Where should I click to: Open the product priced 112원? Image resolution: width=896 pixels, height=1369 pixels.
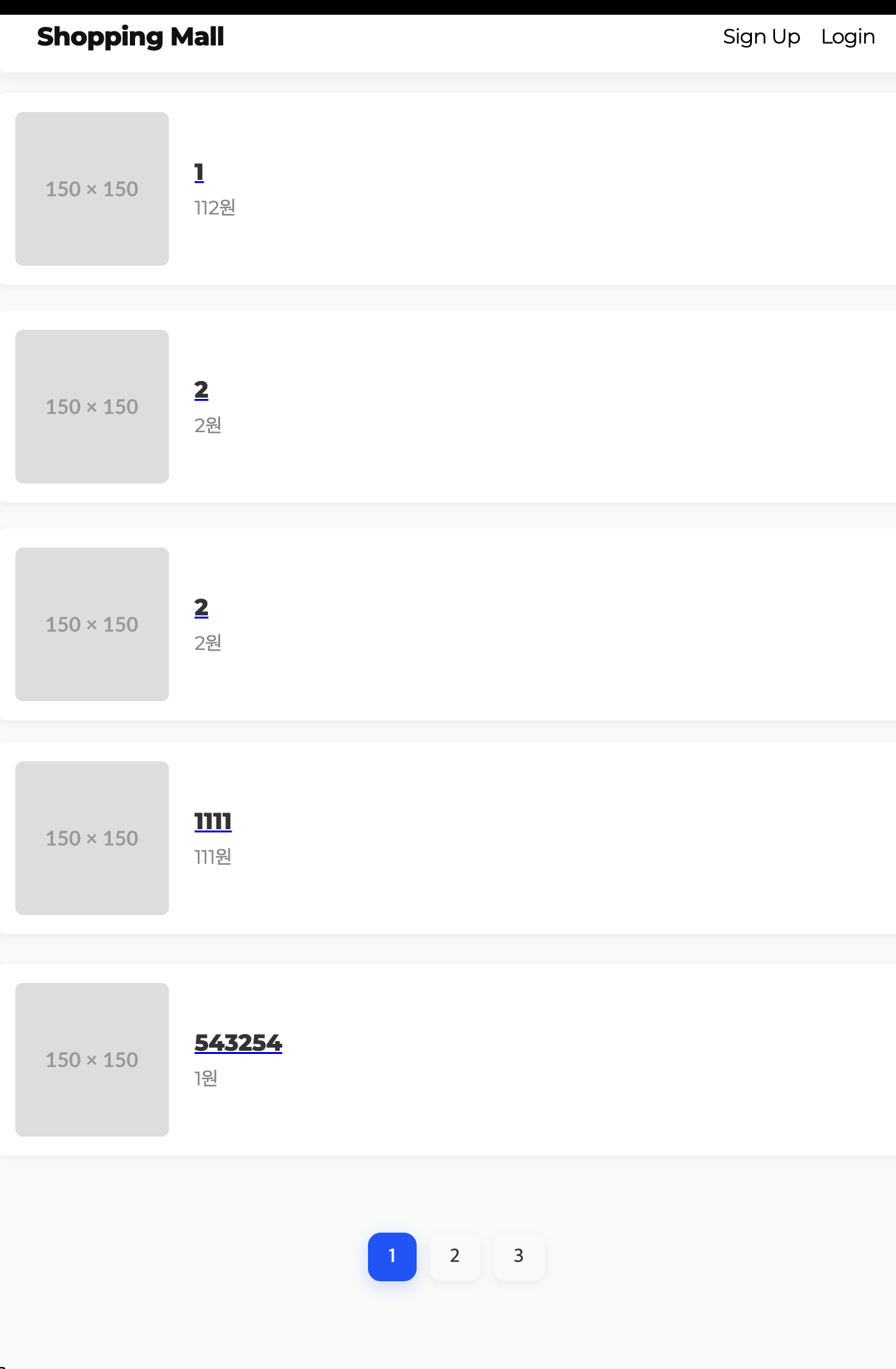tap(199, 172)
